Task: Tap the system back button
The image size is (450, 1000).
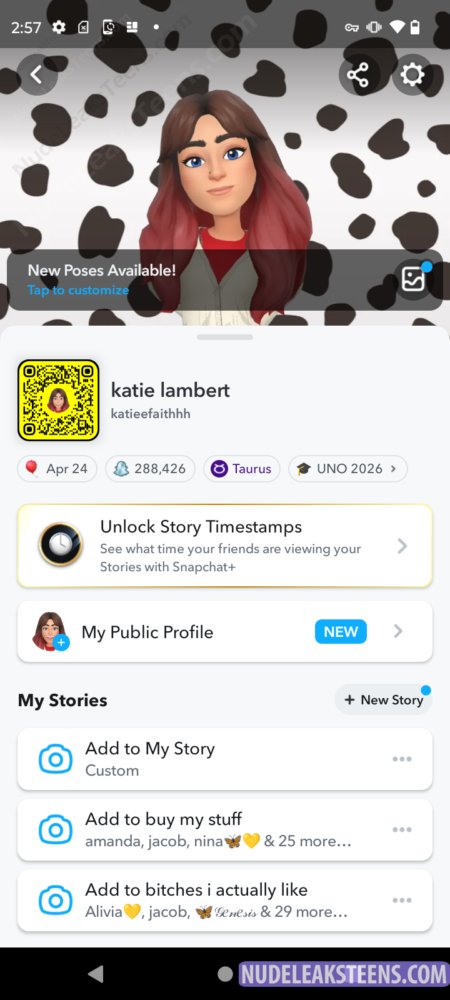Action: click(x=96, y=974)
